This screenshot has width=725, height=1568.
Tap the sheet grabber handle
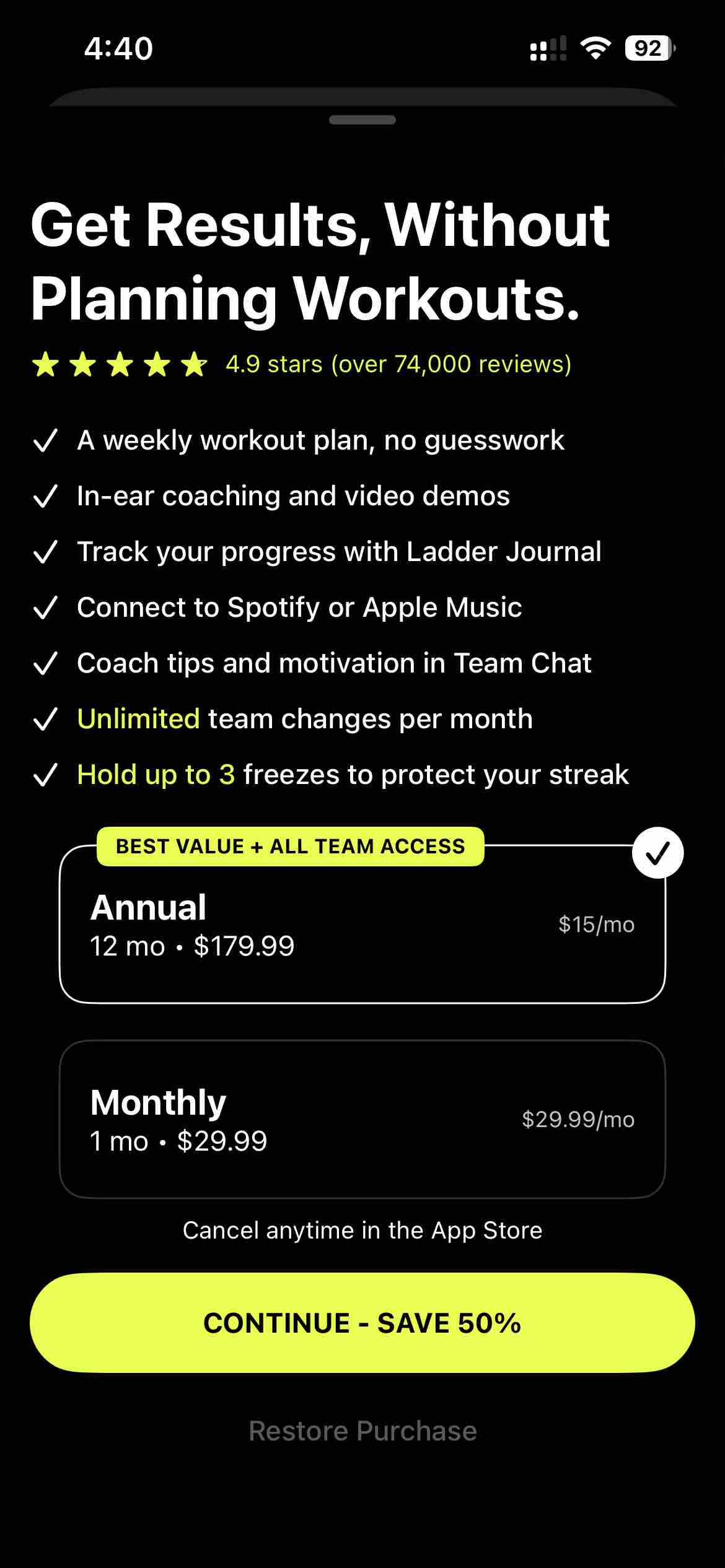362,120
